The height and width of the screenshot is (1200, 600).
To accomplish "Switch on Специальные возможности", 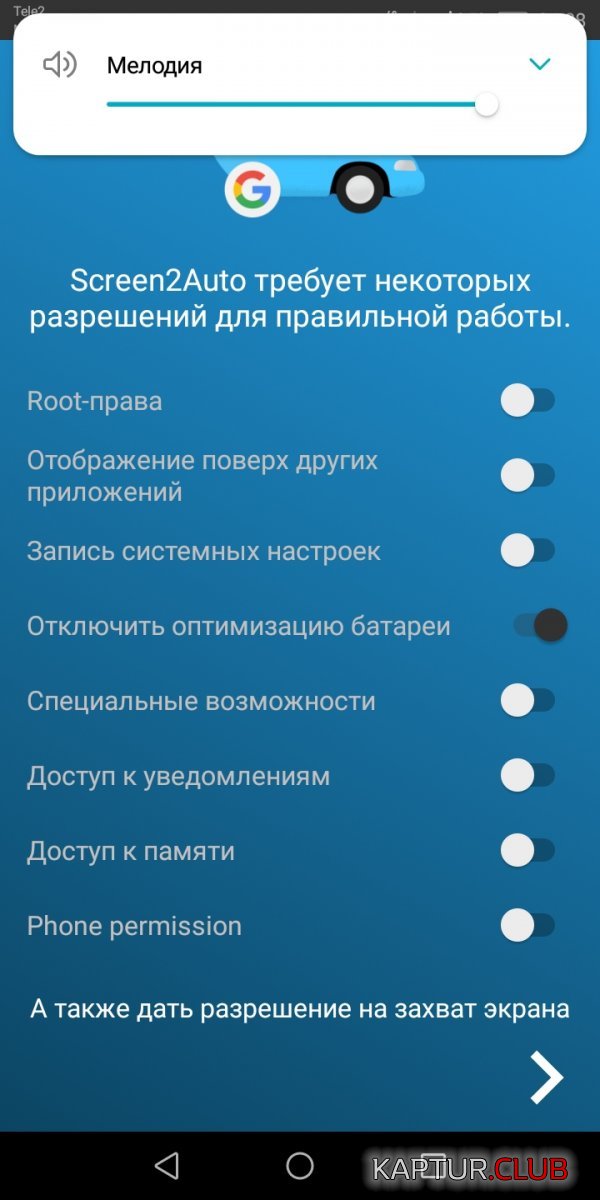I will point(528,701).
